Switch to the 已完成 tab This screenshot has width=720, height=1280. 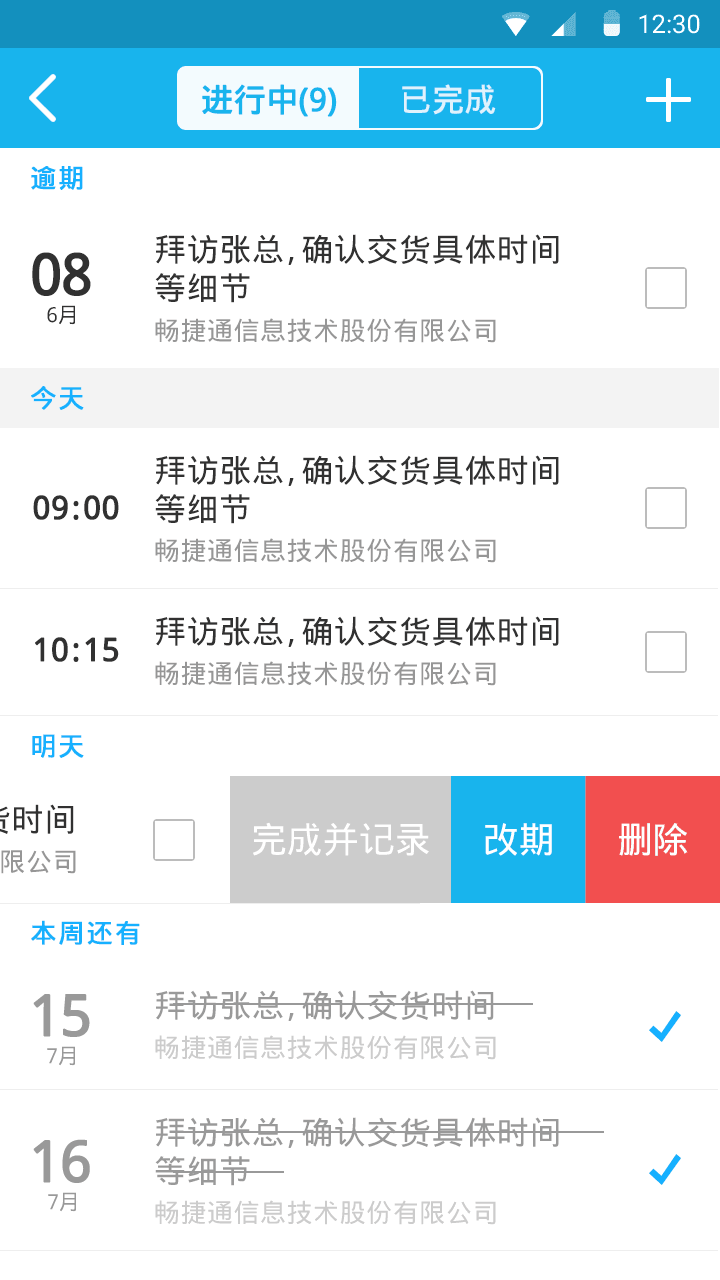point(449,98)
